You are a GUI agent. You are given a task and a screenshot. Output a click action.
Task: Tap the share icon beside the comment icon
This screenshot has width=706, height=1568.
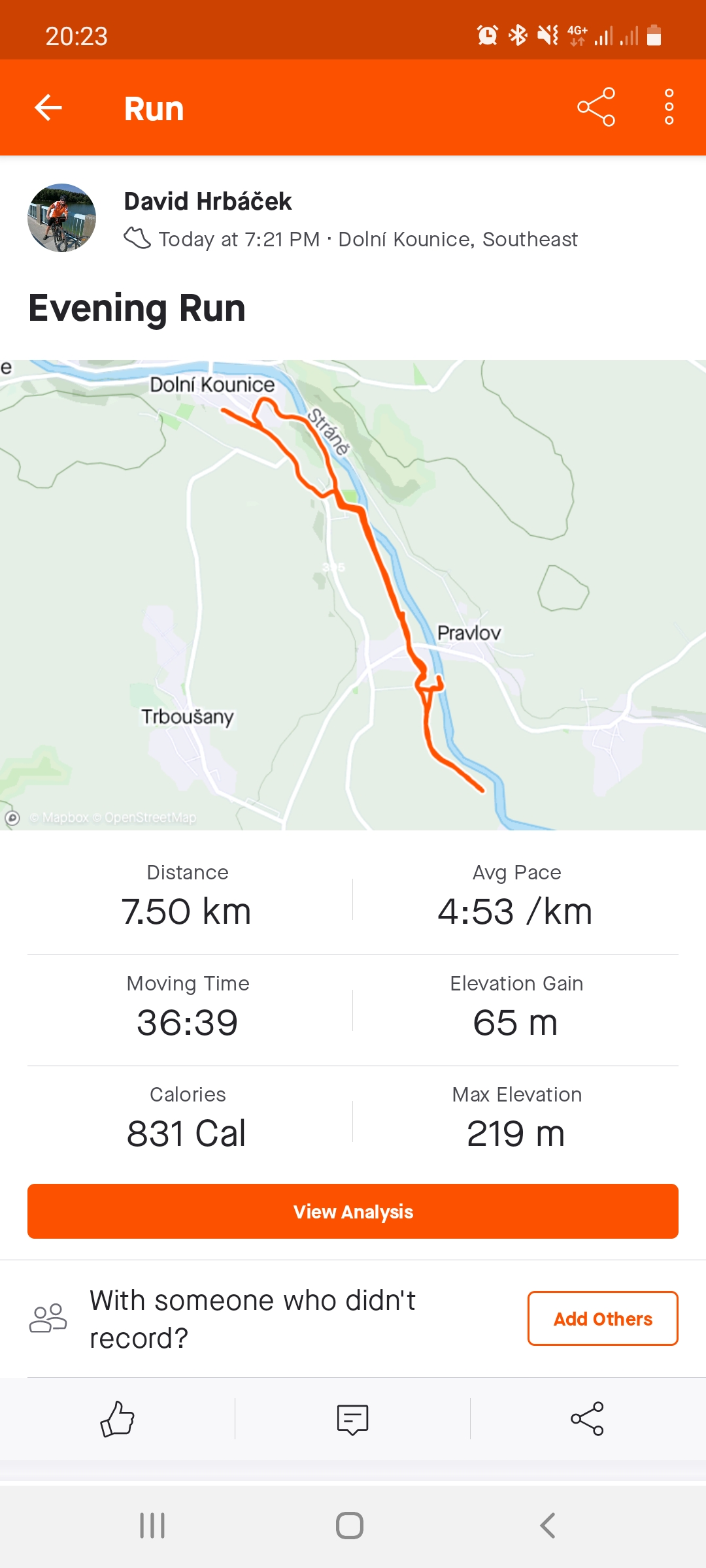[x=587, y=1419]
